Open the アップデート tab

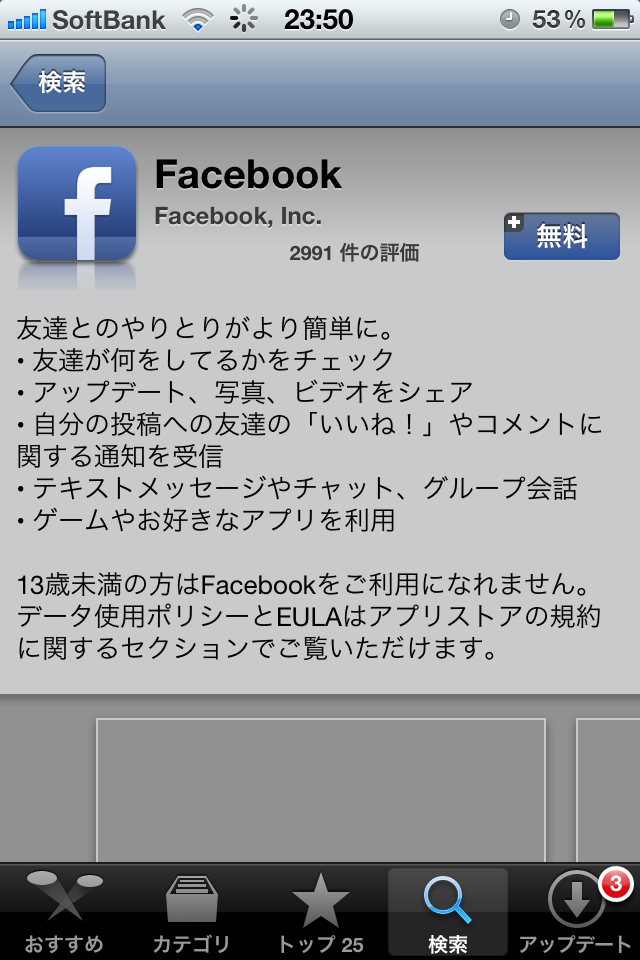click(577, 912)
